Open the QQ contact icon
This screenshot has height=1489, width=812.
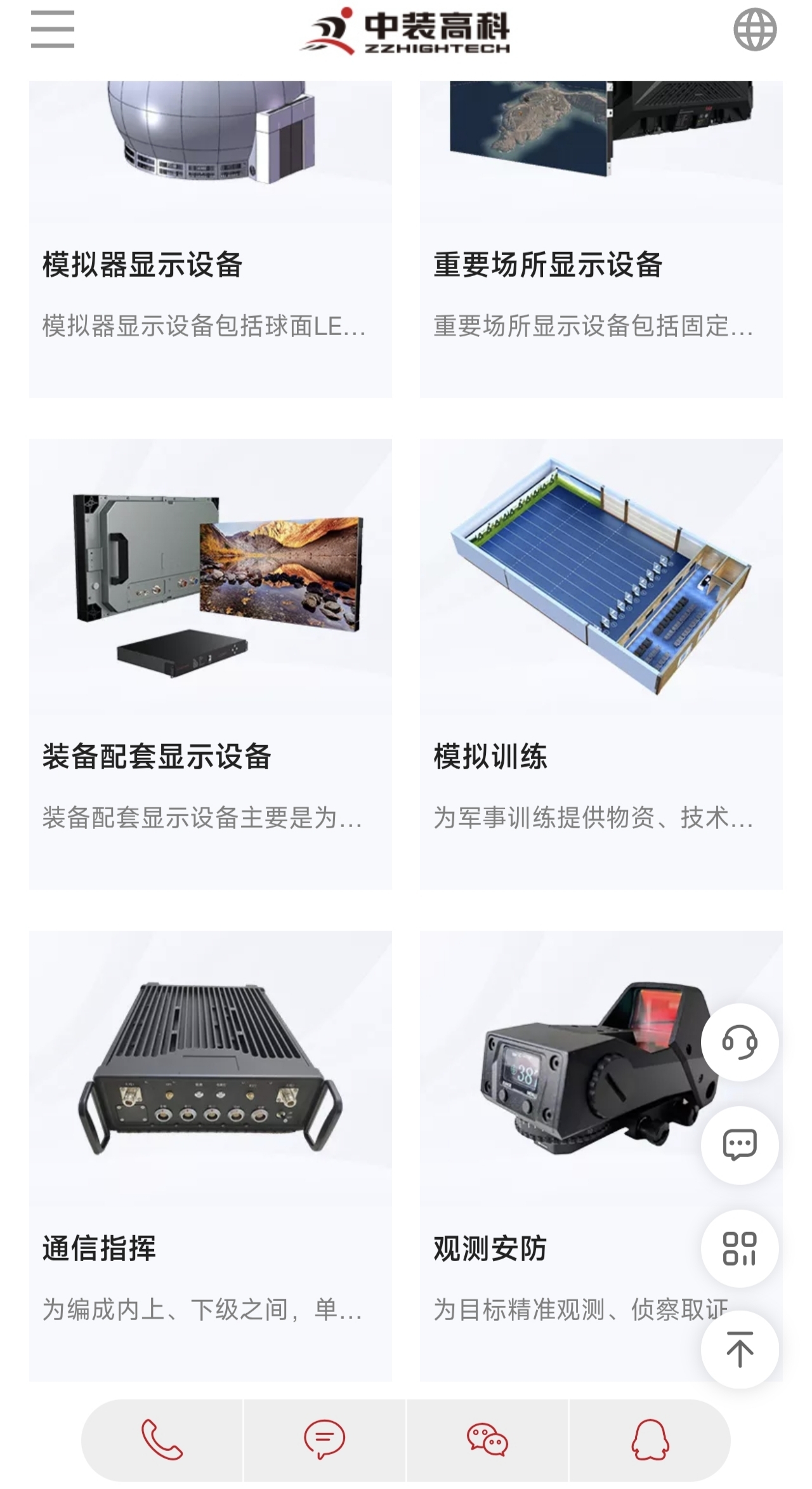click(650, 1439)
